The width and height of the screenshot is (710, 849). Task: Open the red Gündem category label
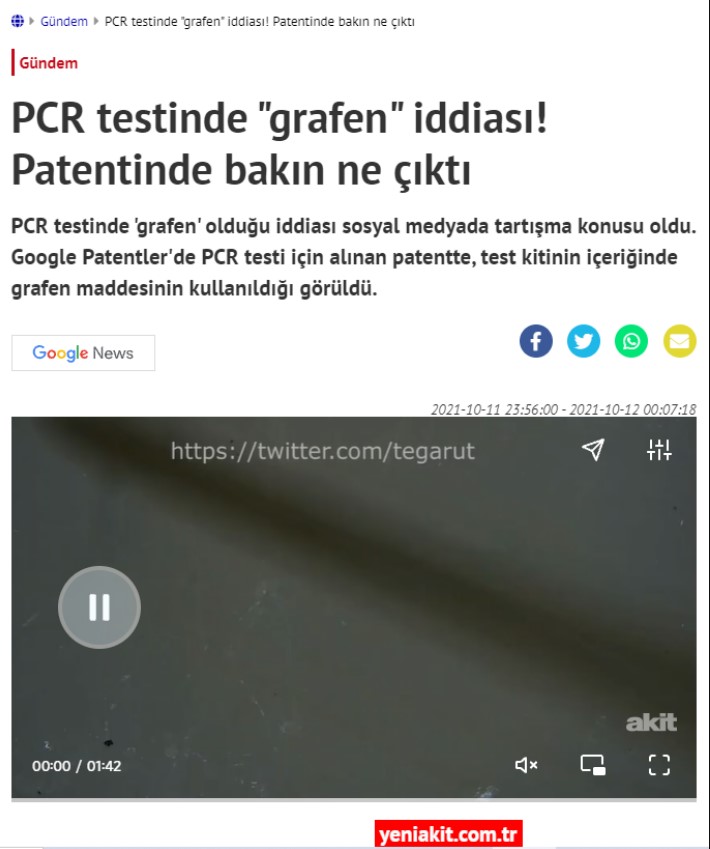click(x=48, y=63)
